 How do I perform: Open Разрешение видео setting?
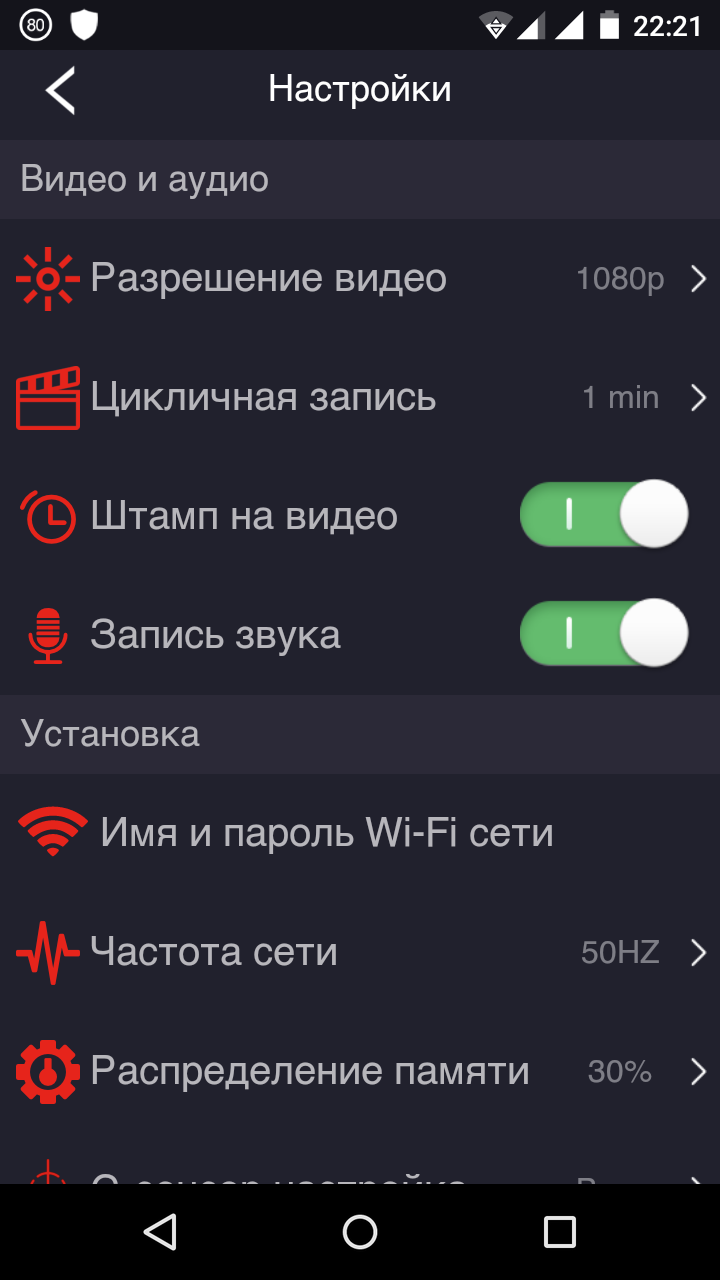pos(360,279)
